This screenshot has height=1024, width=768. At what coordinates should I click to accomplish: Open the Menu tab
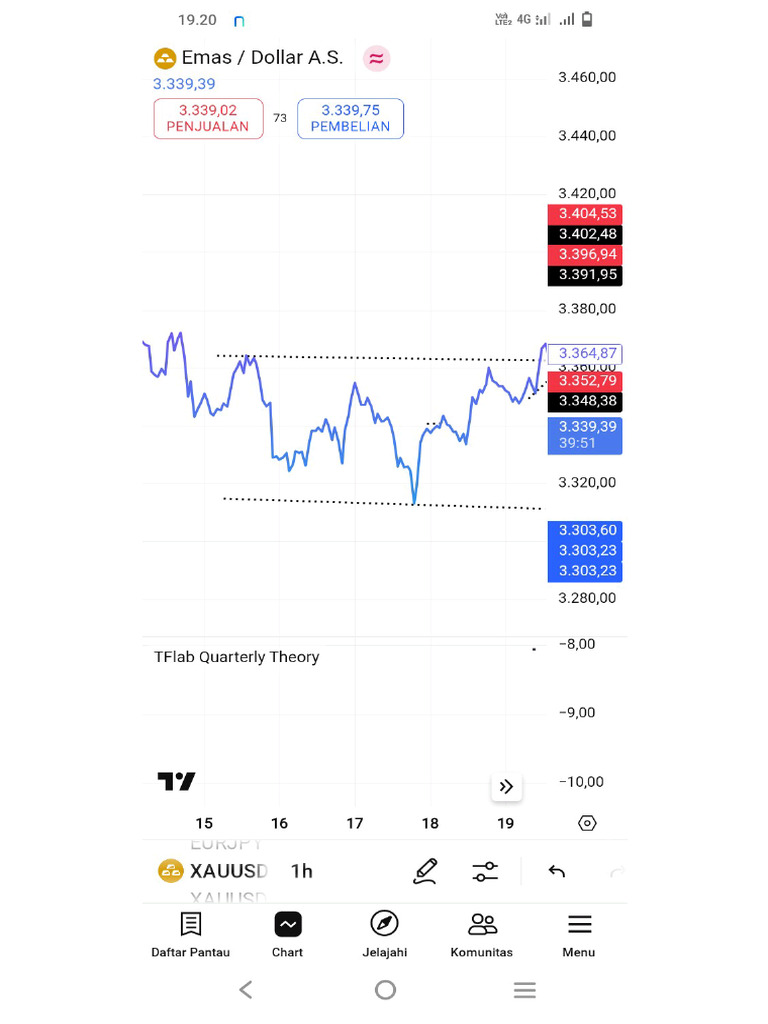[x=579, y=935]
